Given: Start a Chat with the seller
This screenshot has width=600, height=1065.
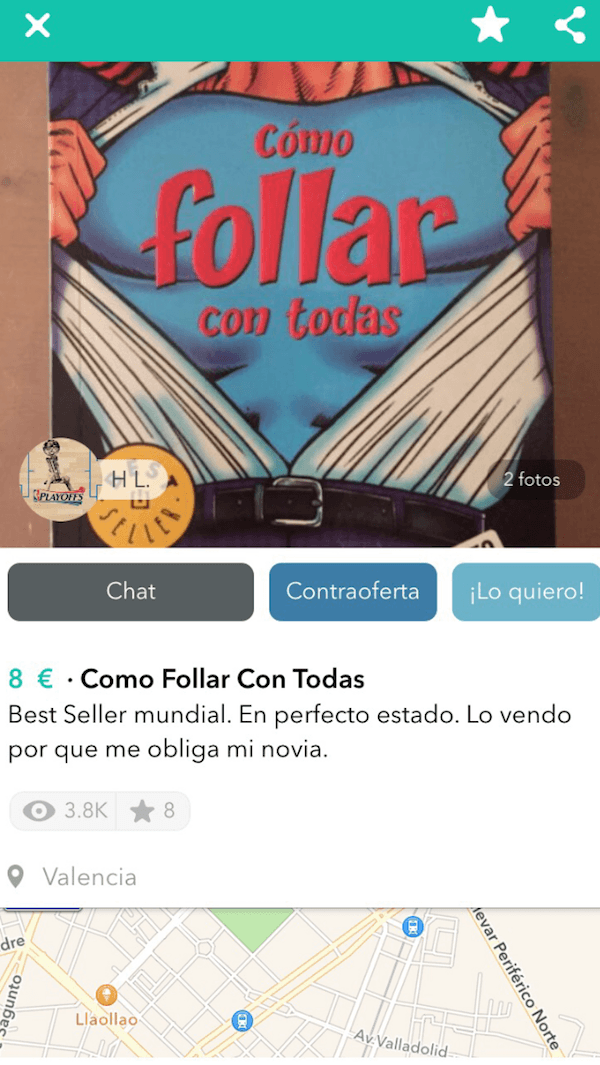Looking at the screenshot, I should [x=131, y=592].
